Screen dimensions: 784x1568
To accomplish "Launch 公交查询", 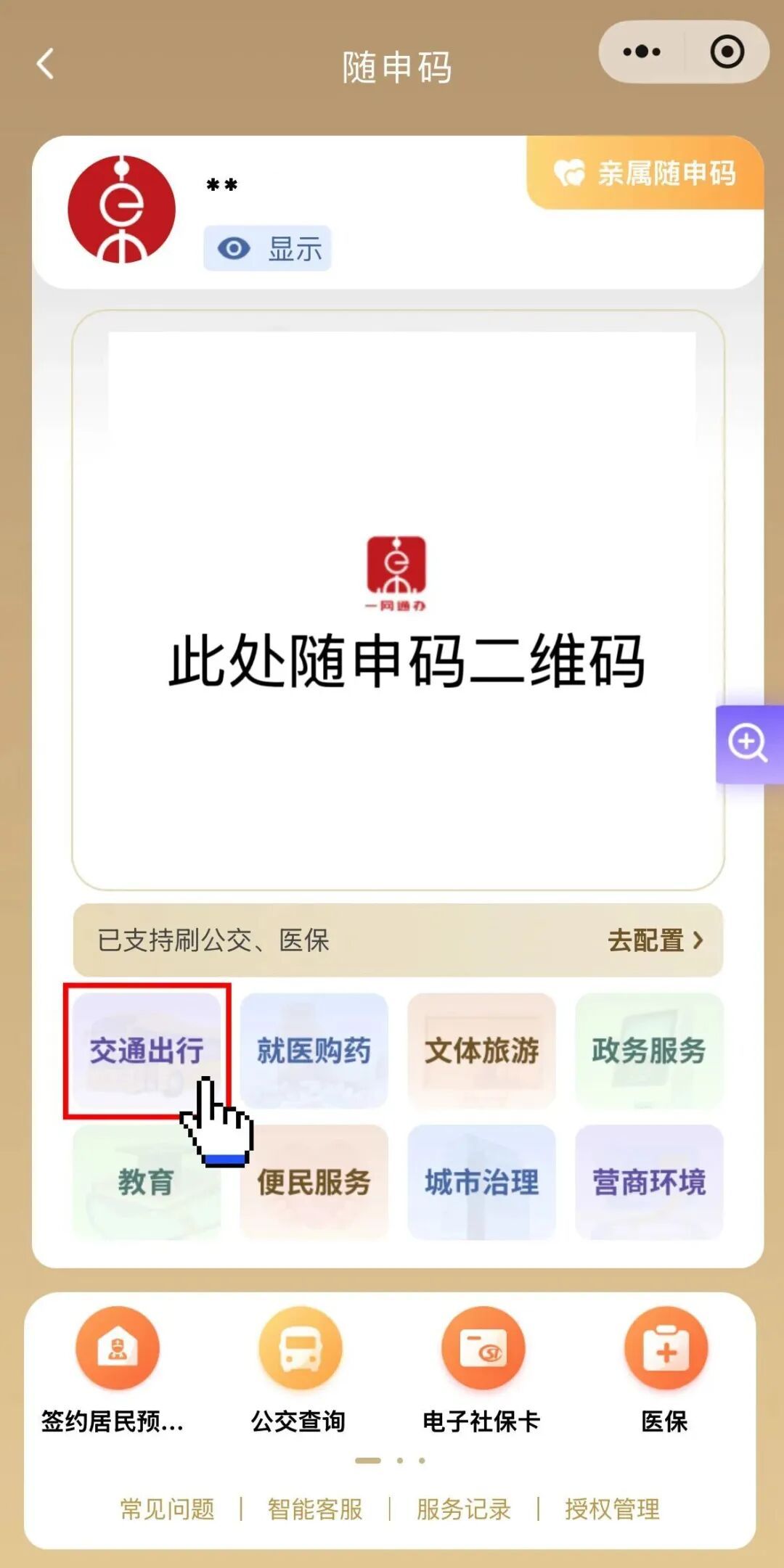I will [x=299, y=1370].
